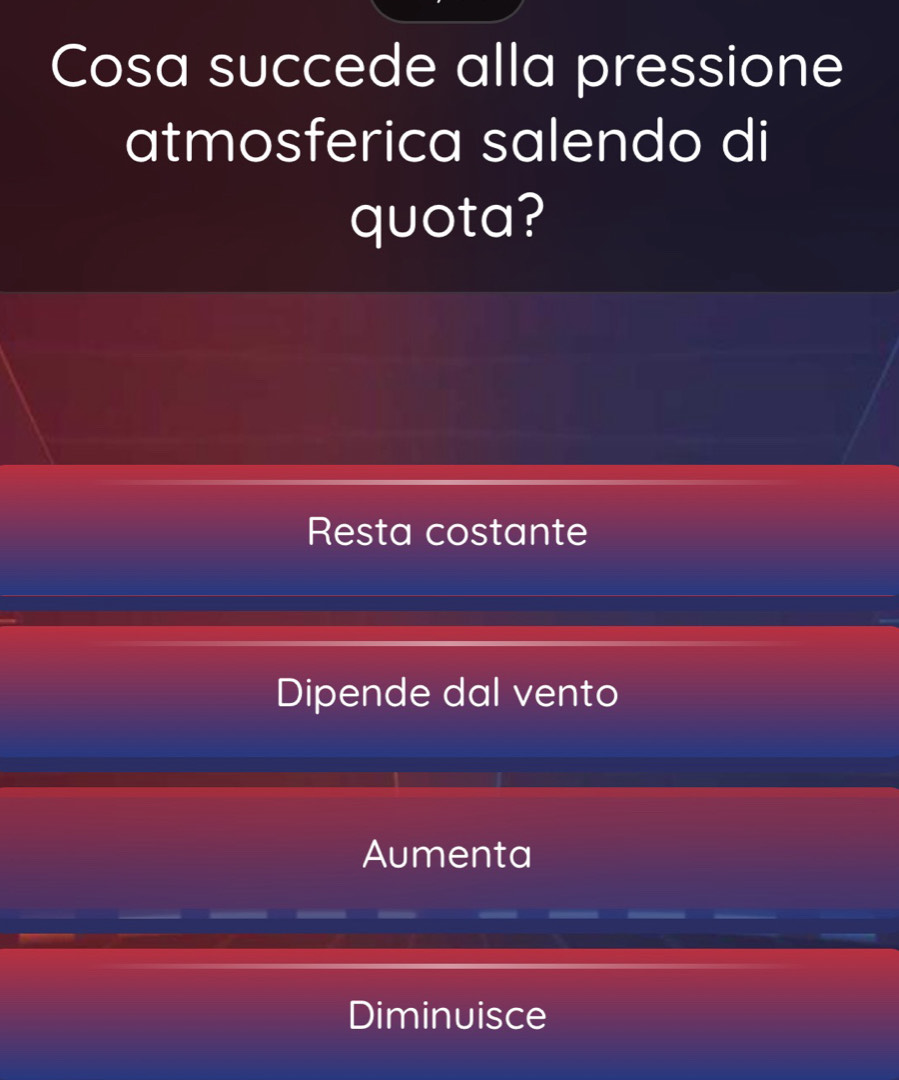Select the answer Resta costante
The width and height of the screenshot is (899, 1080).
[x=448, y=531]
